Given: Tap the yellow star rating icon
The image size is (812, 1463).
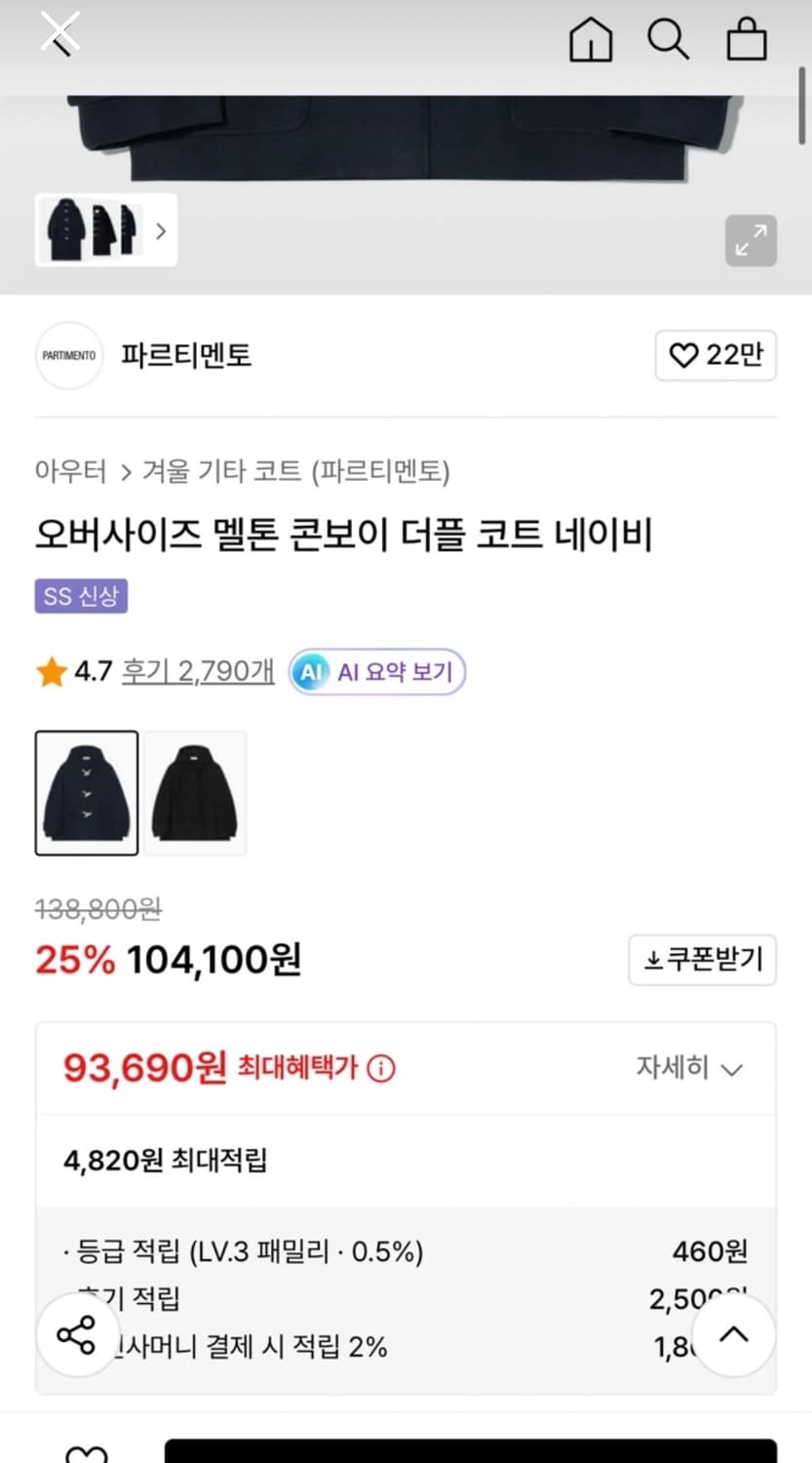Looking at the screenshot, I should click(x=50, y=671).
